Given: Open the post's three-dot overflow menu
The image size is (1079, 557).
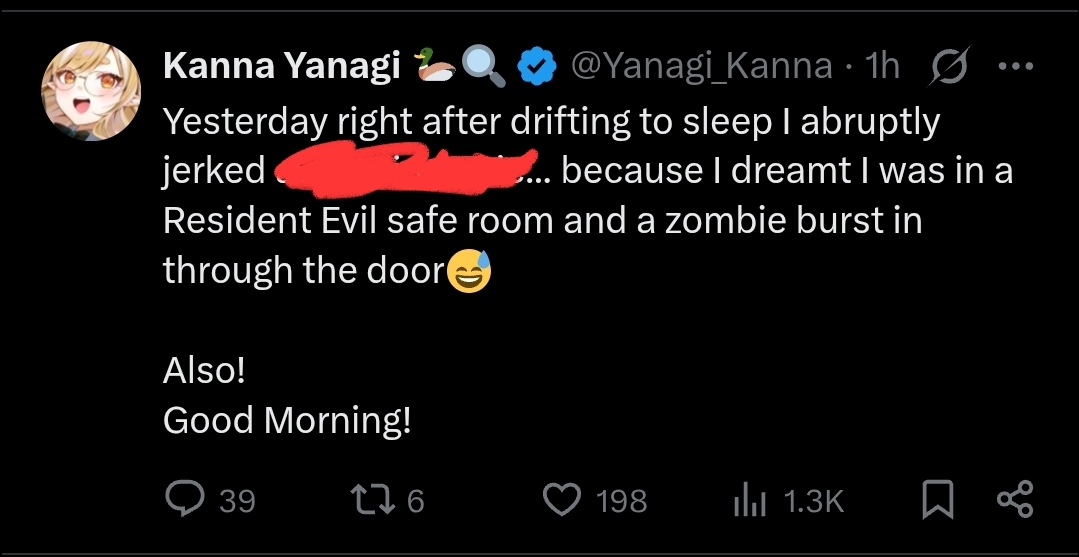Looking at the screenshot, I should click(1014, 67).
